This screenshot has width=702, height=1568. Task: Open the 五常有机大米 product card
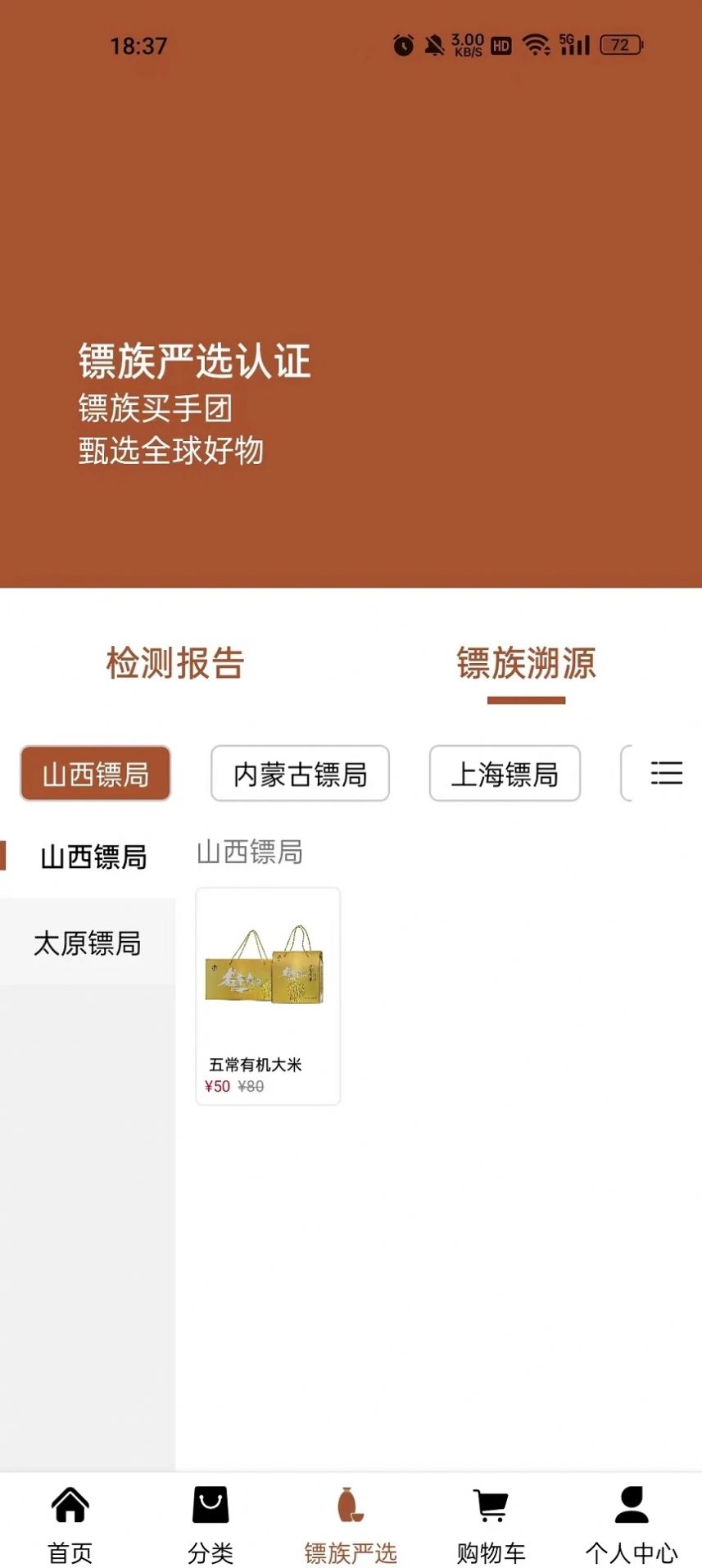[x=268, y=996]
